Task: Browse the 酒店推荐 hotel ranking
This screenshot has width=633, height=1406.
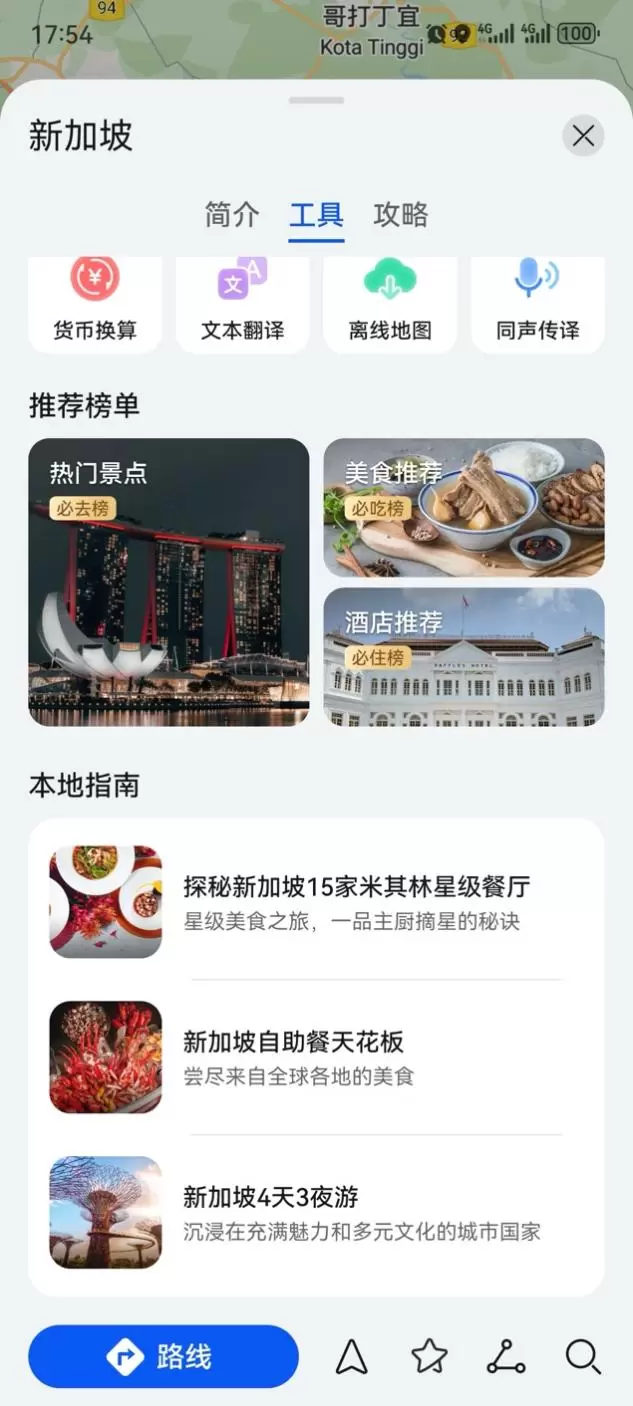Action: pos(464,657)
